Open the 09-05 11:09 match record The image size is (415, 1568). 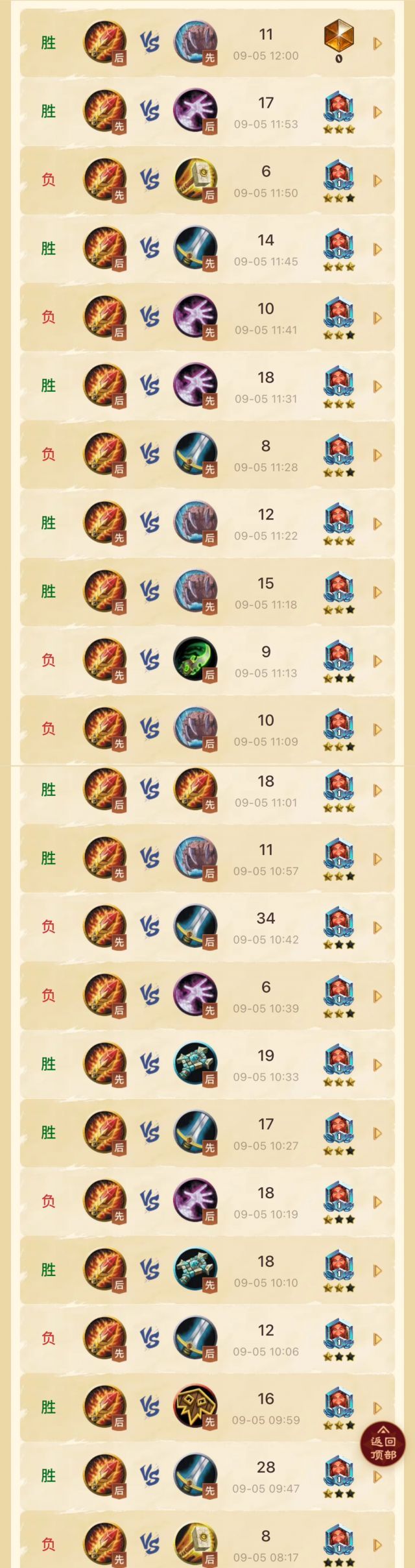[x=207, y=729]
